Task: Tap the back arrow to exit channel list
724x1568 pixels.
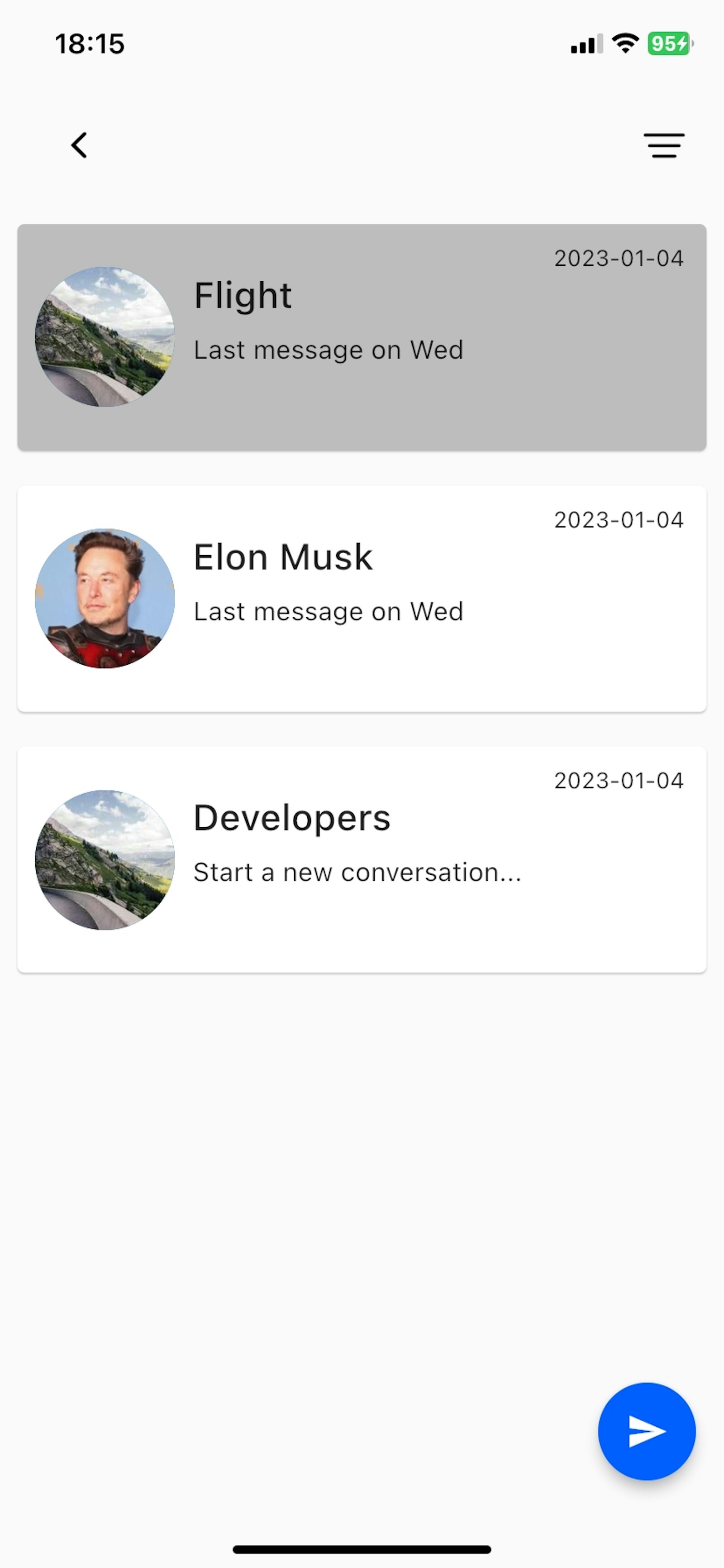Action: point(79,145)
